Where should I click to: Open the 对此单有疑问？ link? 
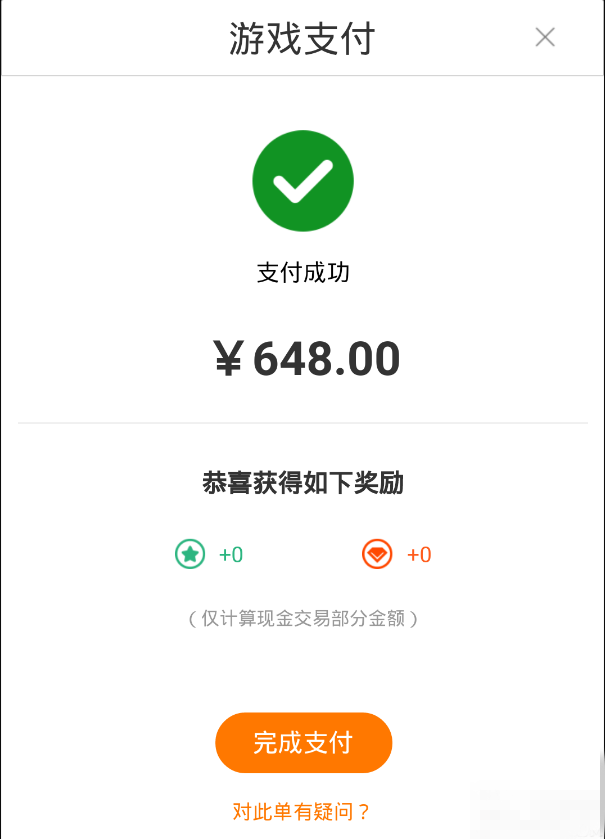pos(302,811)
